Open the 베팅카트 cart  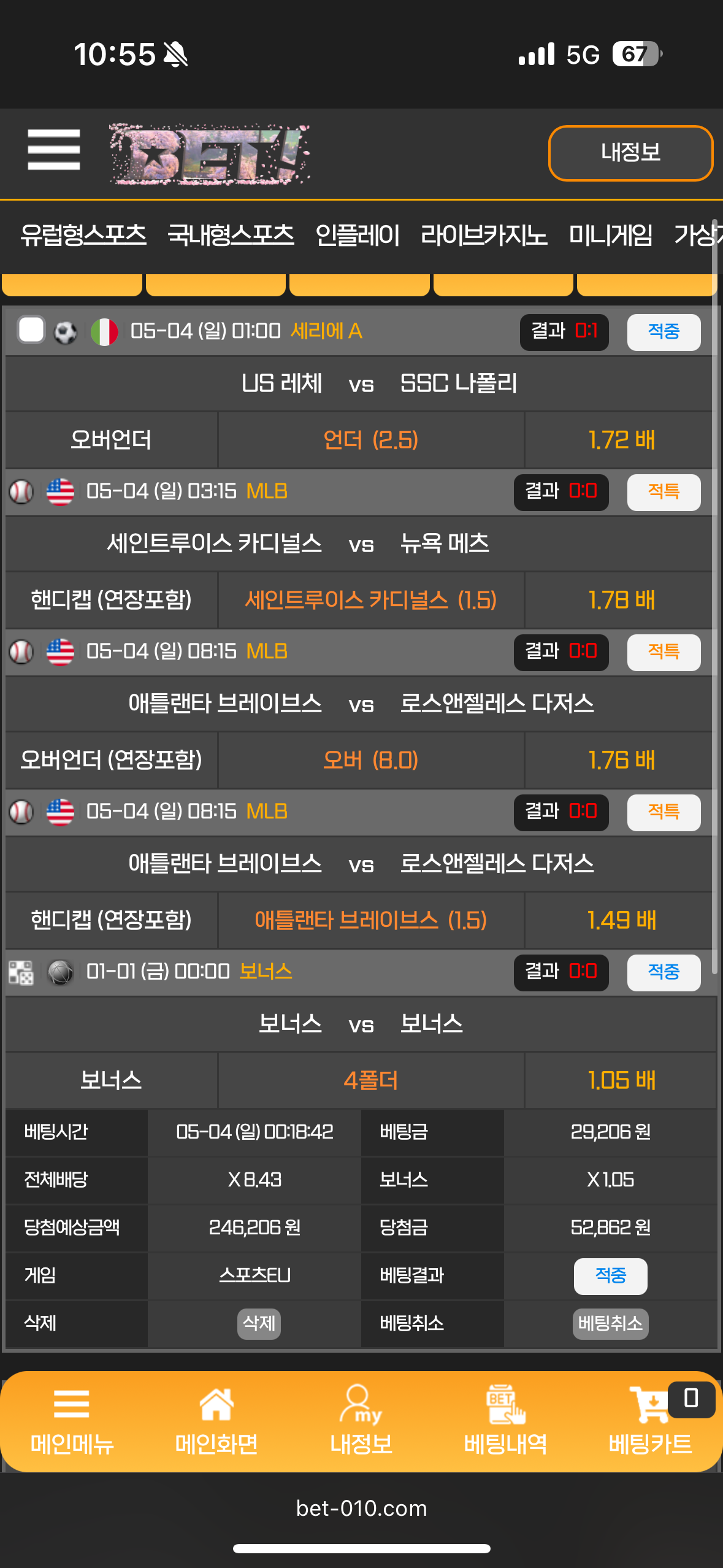point(650,1421)
